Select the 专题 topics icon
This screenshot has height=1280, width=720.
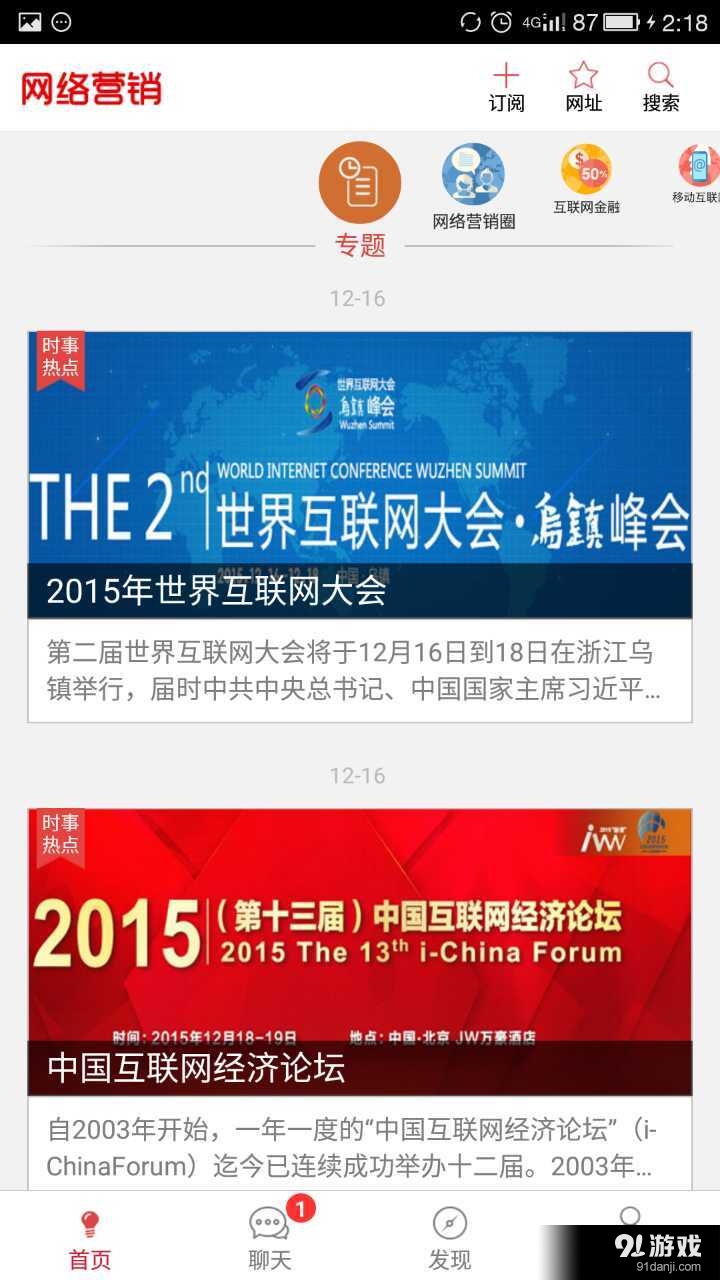coord(359,182)
